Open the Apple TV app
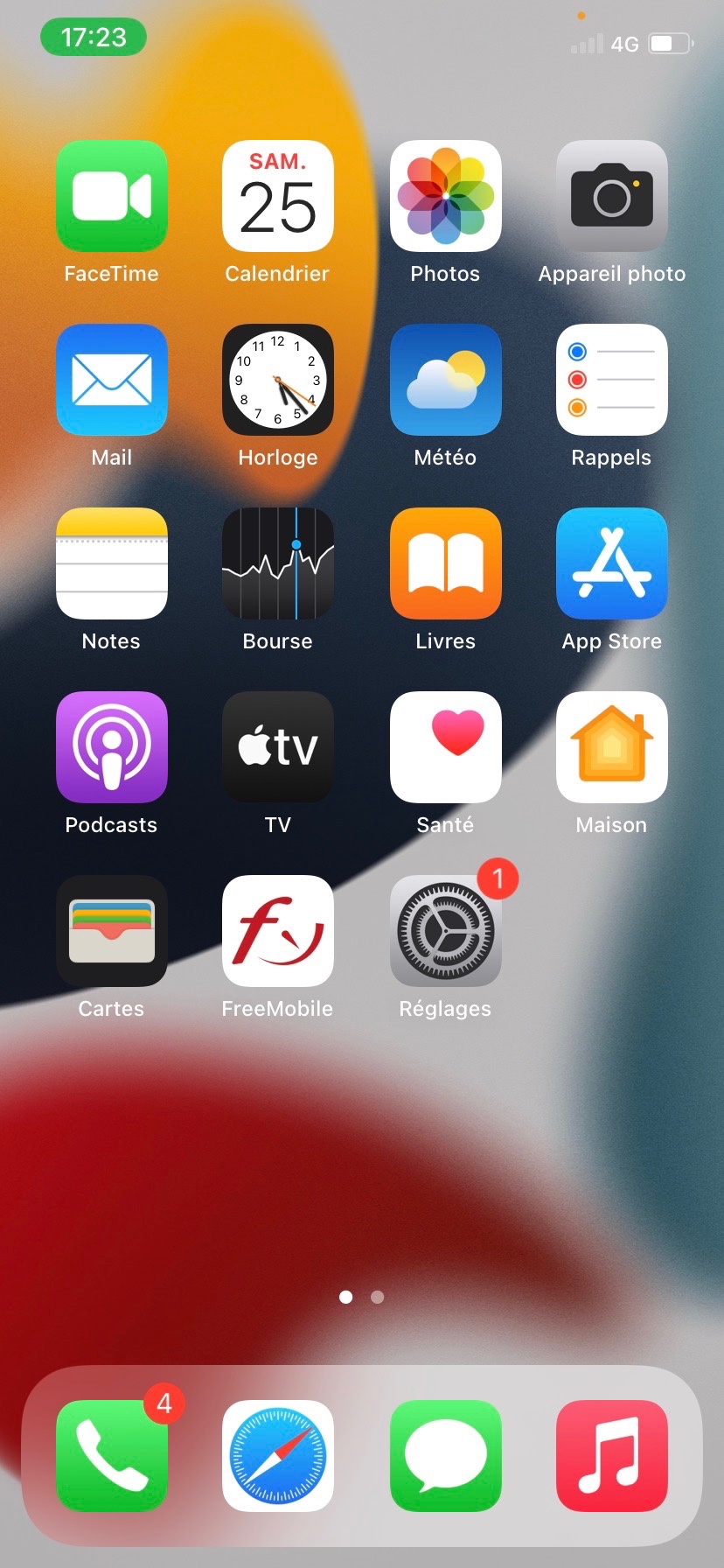This screenshot has width=724, height=1568. tap(278, 747)
